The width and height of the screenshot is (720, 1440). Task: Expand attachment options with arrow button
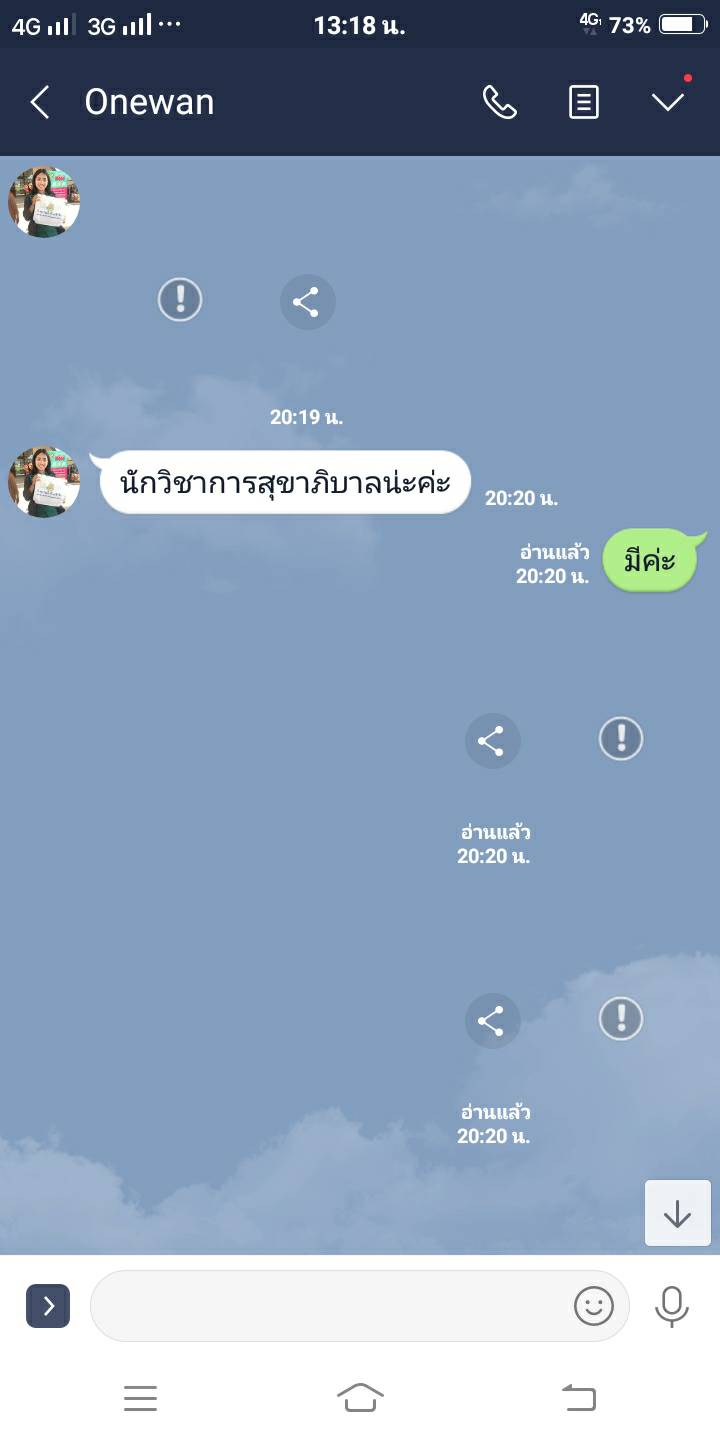[x=48, y=1305]
